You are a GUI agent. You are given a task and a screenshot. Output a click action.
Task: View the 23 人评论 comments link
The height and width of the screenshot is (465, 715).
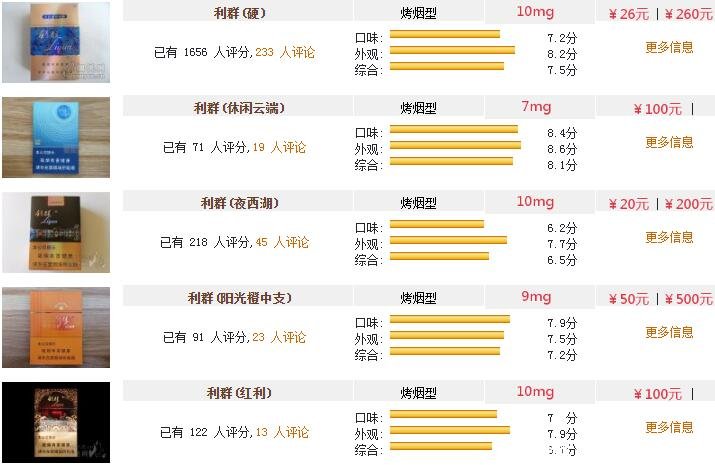(280, 337)
